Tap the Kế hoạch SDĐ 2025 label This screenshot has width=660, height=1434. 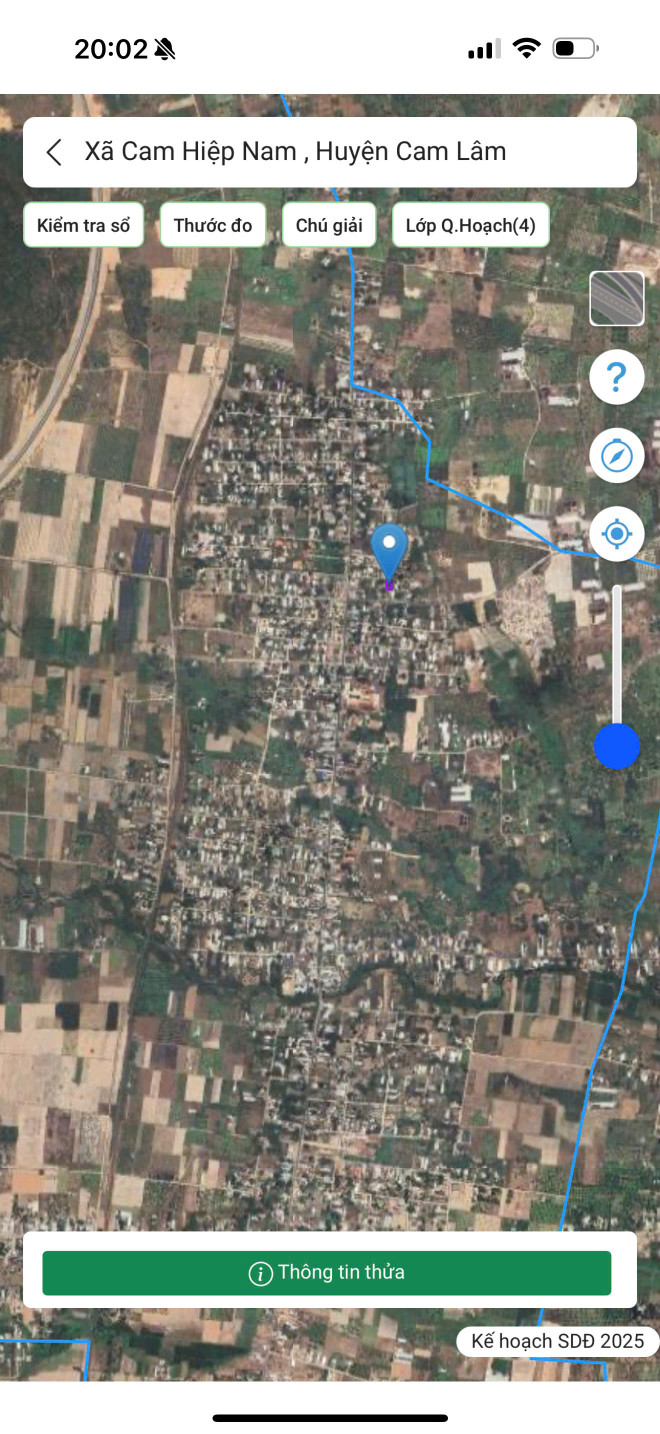558,1341
